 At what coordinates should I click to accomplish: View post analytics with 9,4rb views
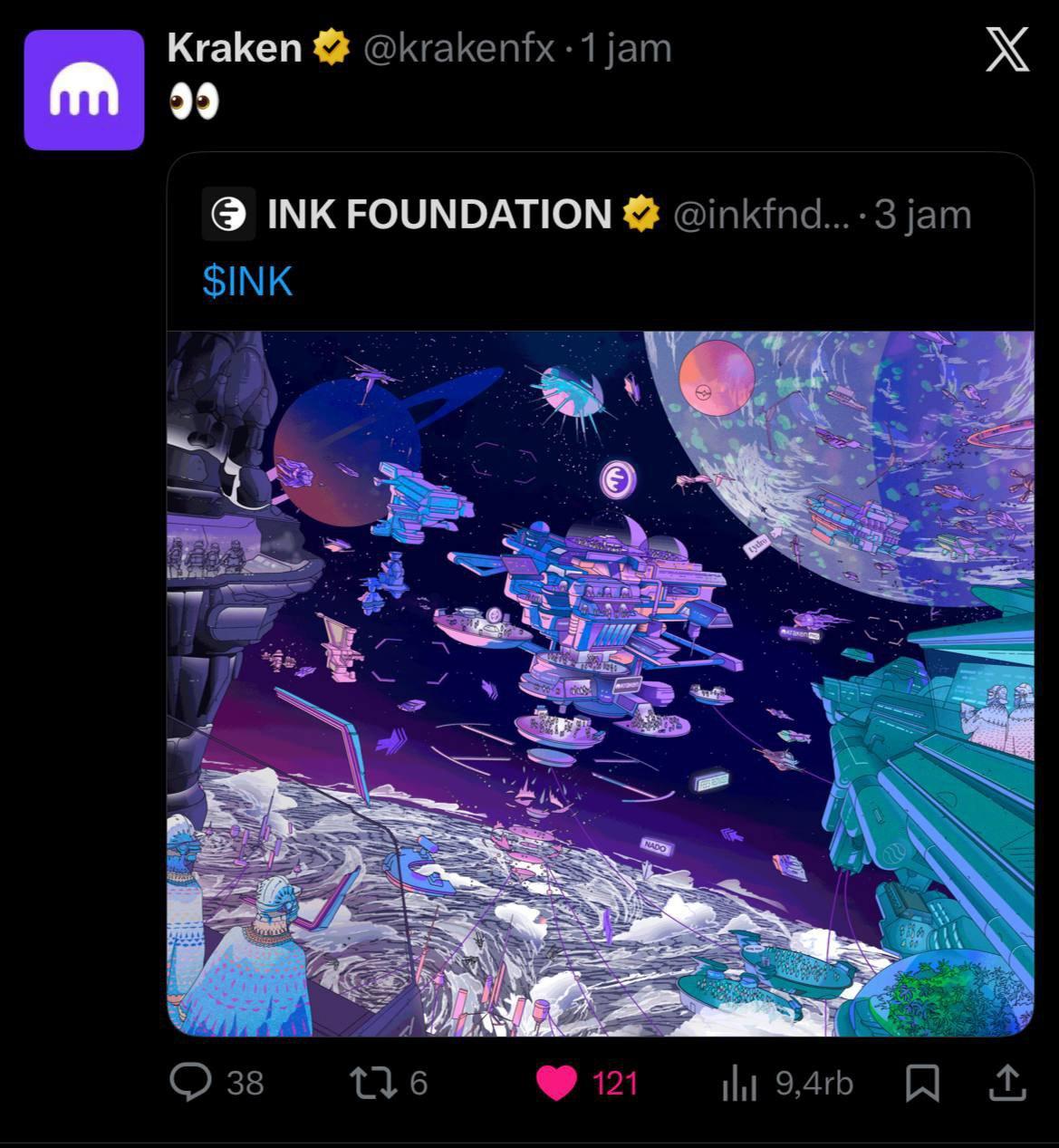(x=739, y=1083)
